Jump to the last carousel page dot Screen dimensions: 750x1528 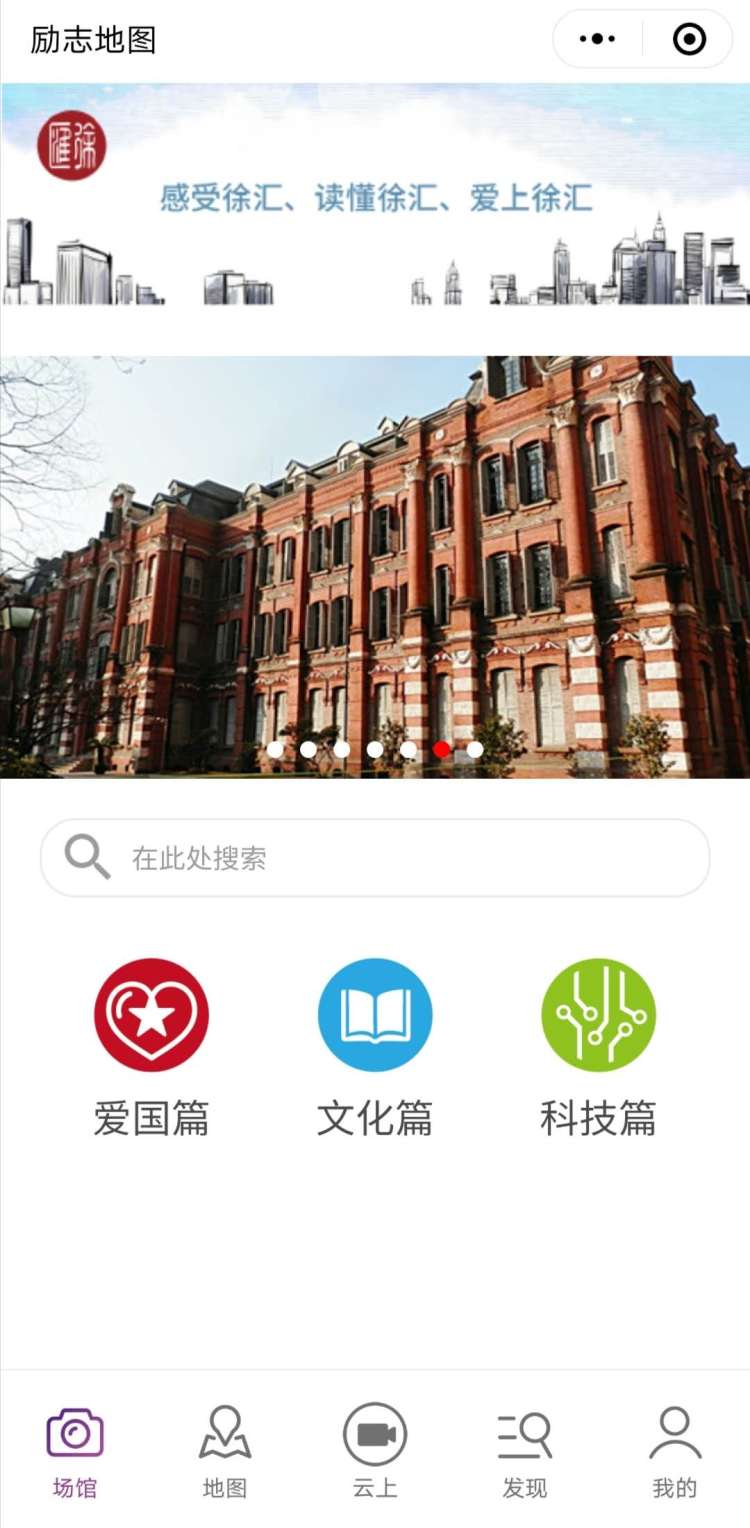[475, 749]
